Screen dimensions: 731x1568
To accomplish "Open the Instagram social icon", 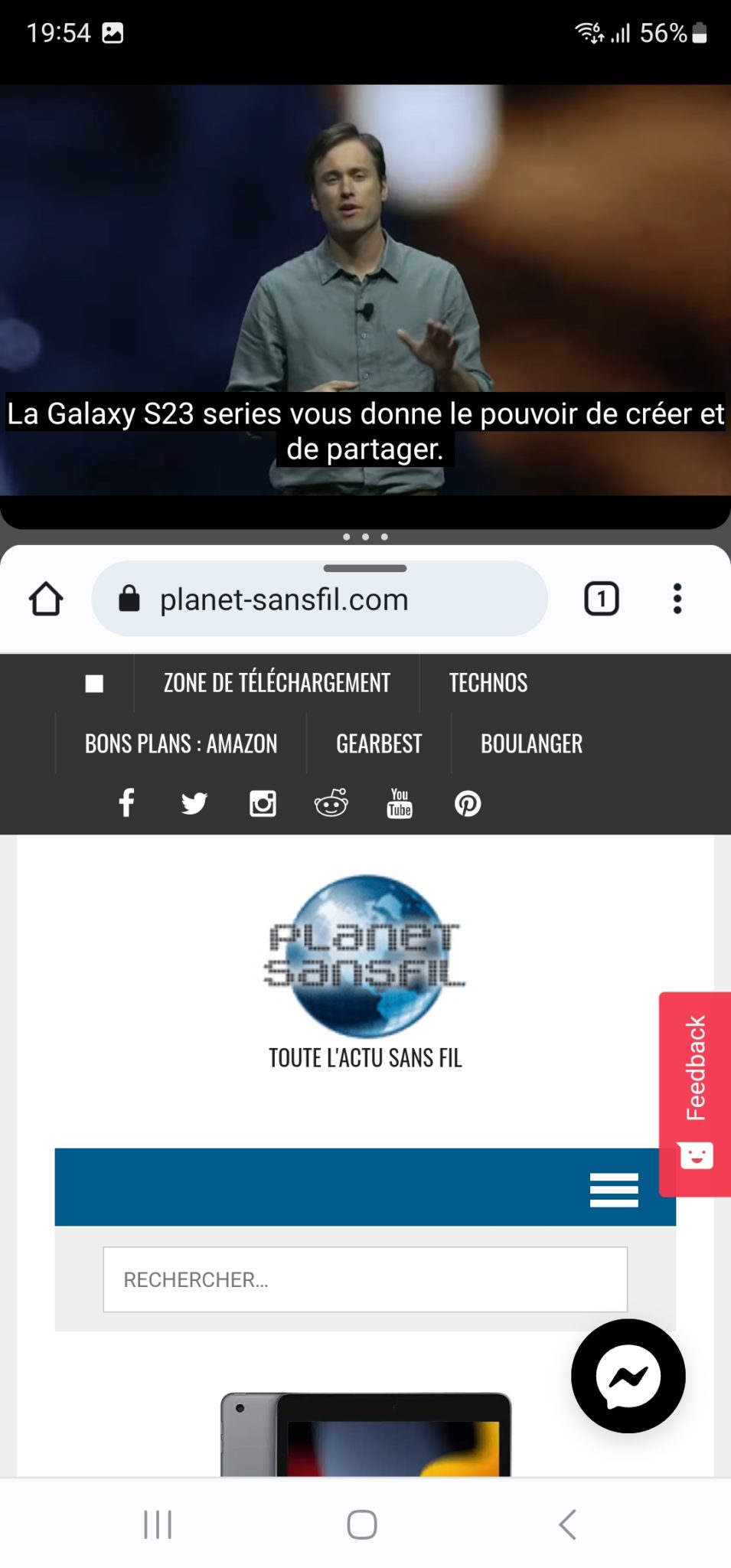I will 263,803.
